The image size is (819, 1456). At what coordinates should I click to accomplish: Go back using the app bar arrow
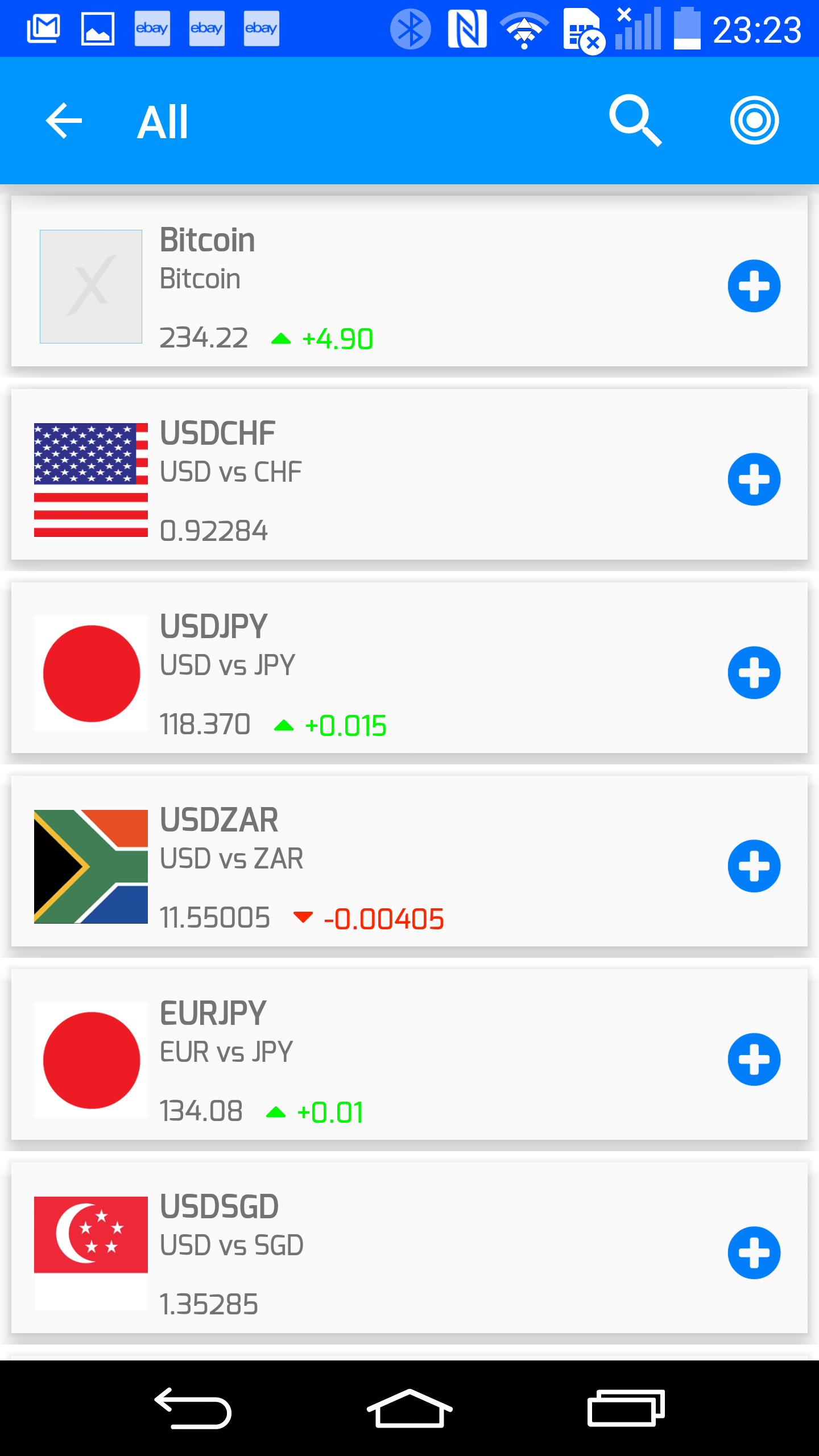(x=64, y=121)
